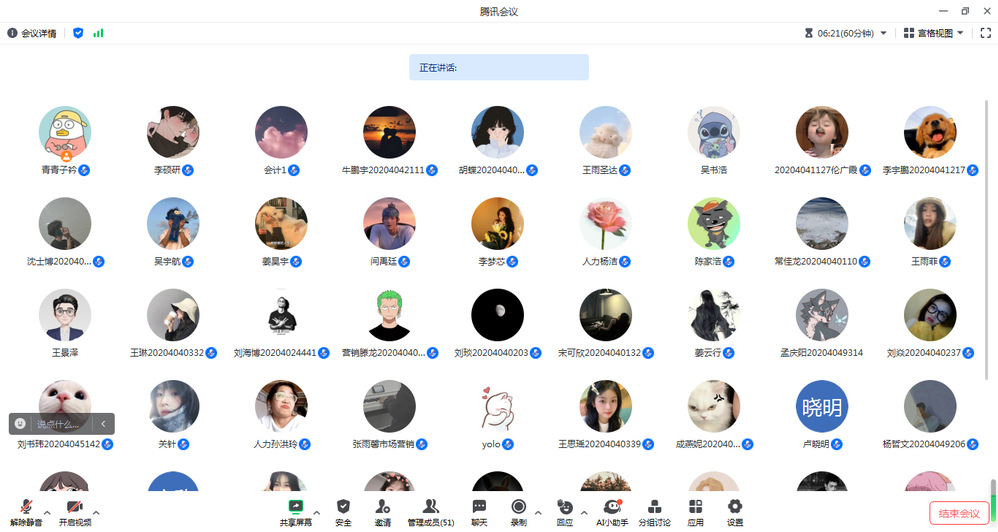End the meeting with 结束会议

tap(957, 514)
